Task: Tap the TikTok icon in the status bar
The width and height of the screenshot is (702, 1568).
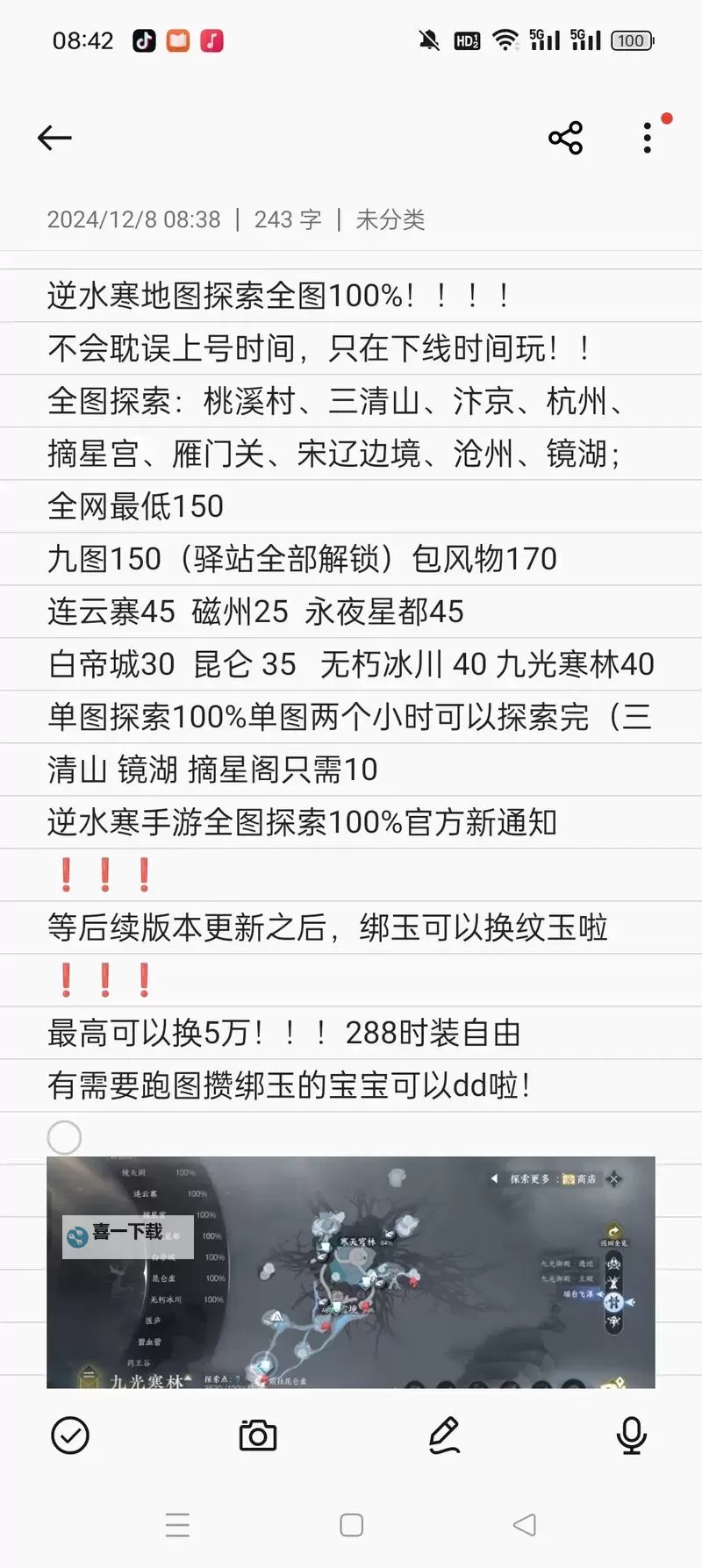Action: (x=144, y=39)
